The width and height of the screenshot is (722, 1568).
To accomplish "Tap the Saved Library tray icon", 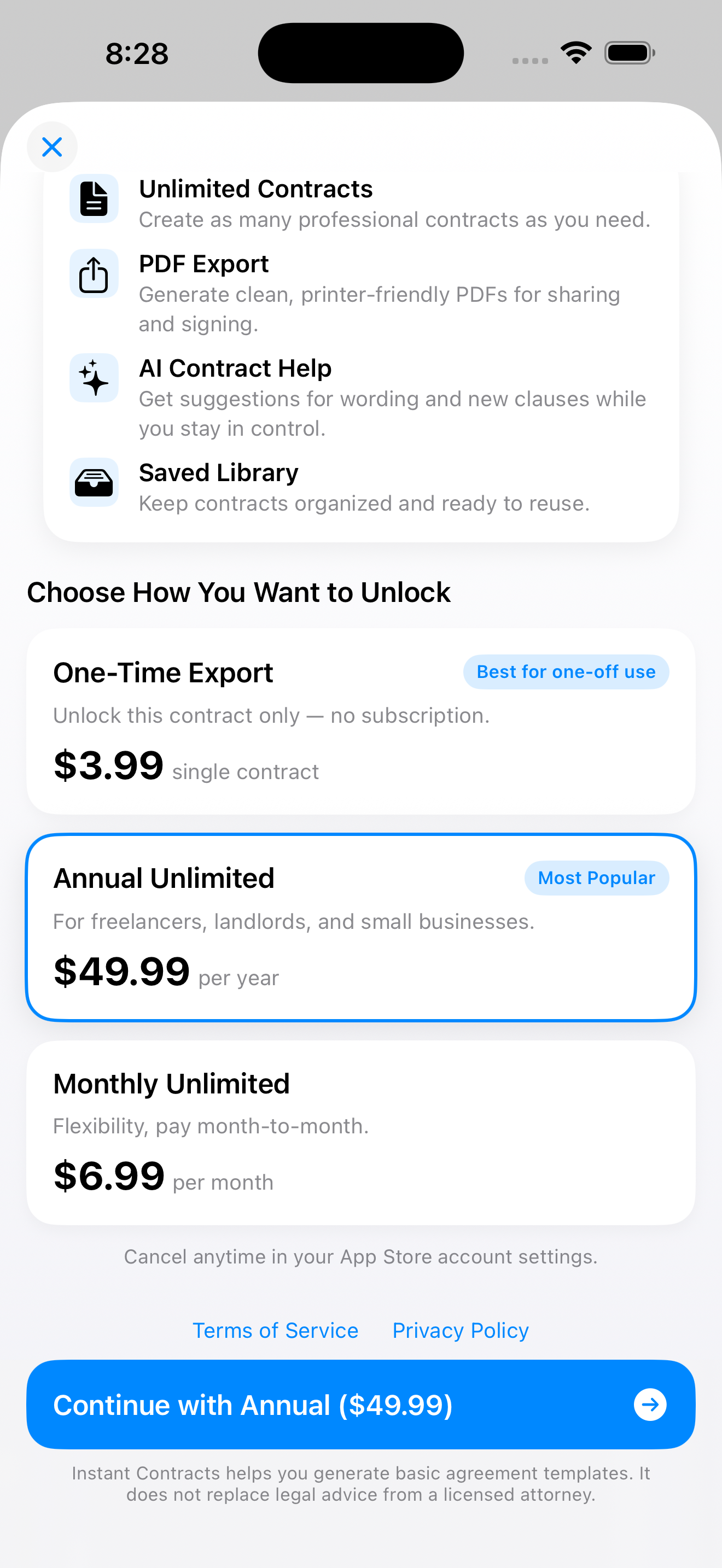I will [94, 482].
